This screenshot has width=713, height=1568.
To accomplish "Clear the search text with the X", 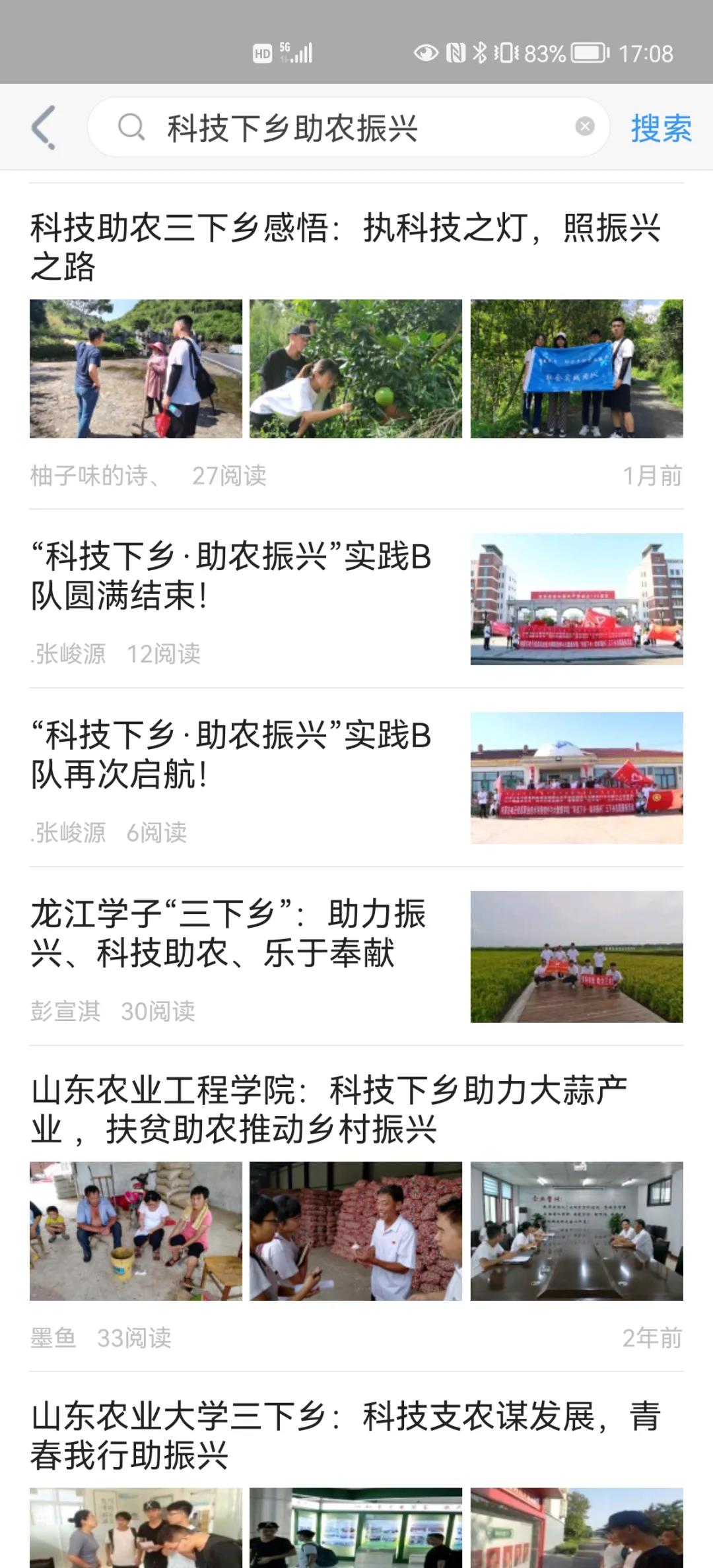I will [x=584, y=126].
